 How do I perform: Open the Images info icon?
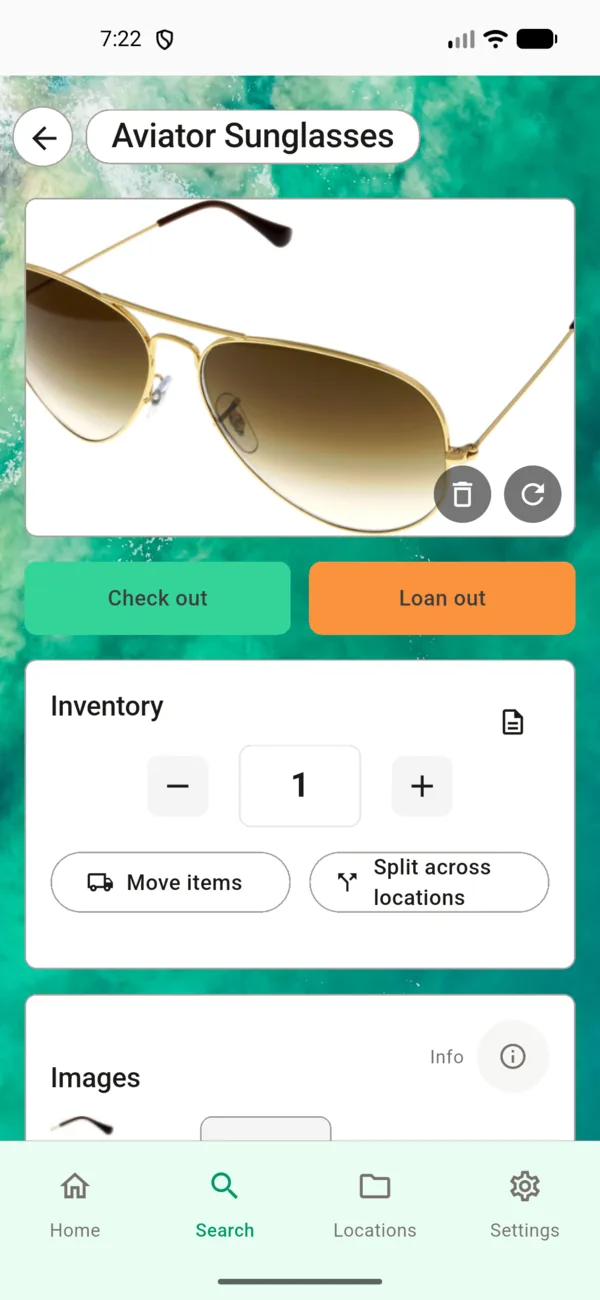point(512,1056)
